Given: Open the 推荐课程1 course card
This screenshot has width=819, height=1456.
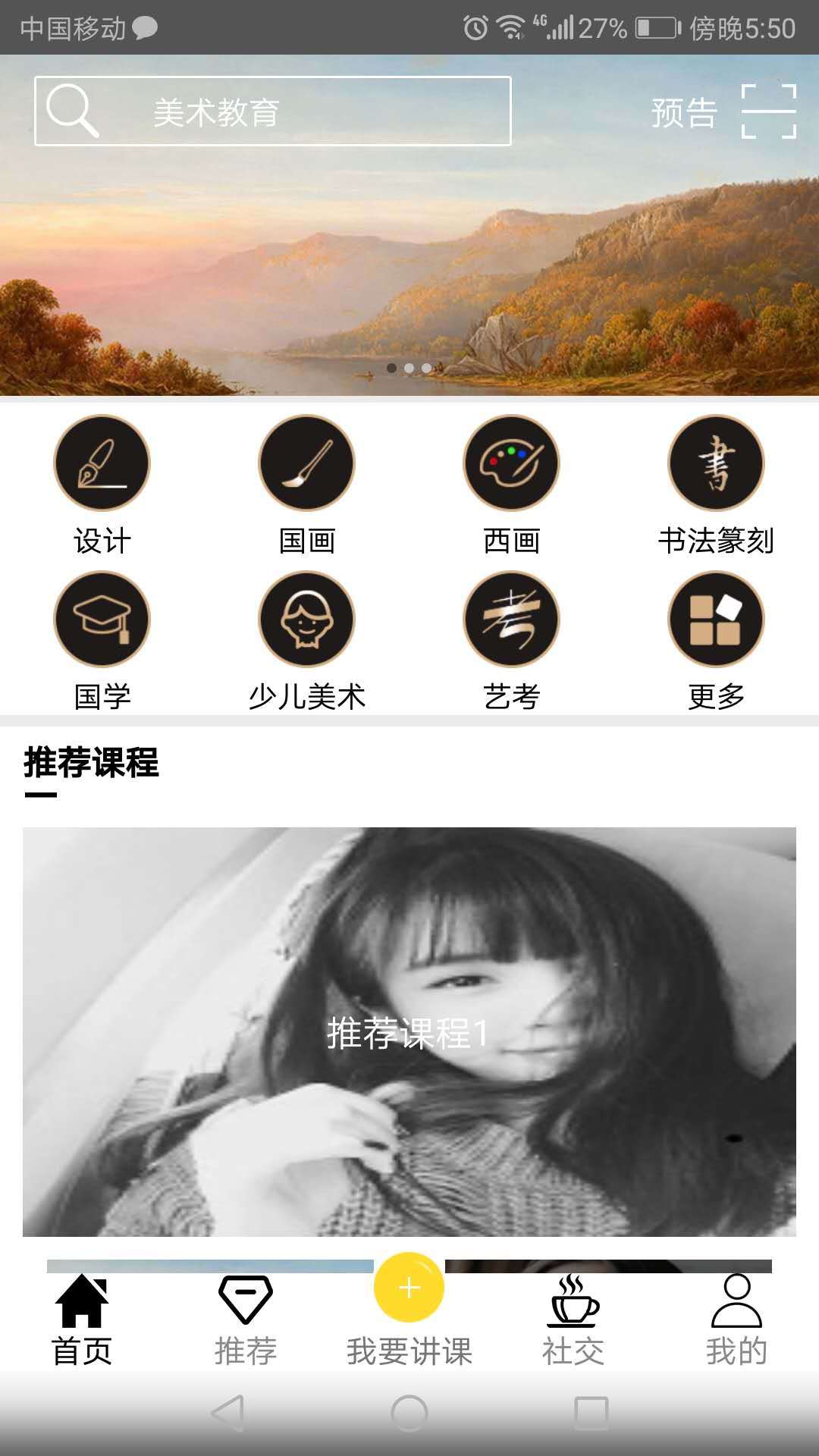Looking at the screenshot, I should tap(409, 1031).
